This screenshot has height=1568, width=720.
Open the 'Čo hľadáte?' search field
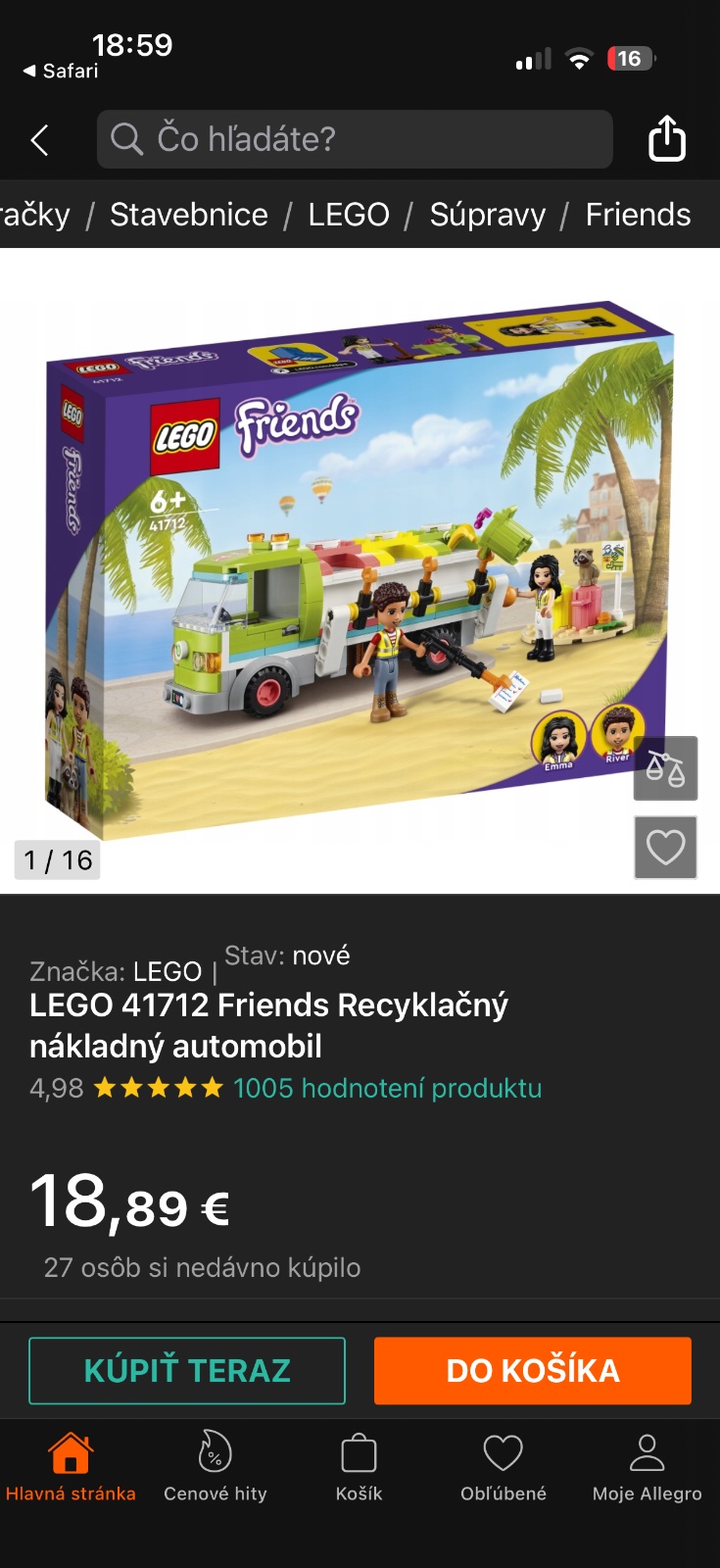click(x=354, y=139)
